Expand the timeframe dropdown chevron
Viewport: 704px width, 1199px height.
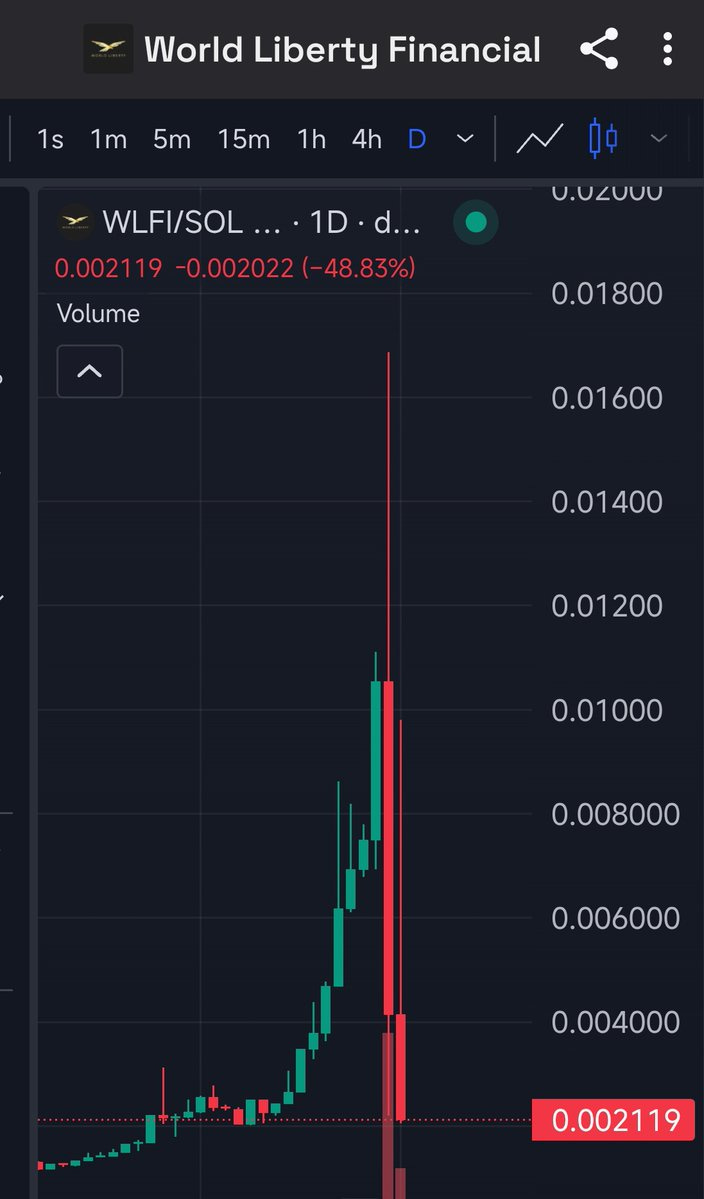coord(465,140)
